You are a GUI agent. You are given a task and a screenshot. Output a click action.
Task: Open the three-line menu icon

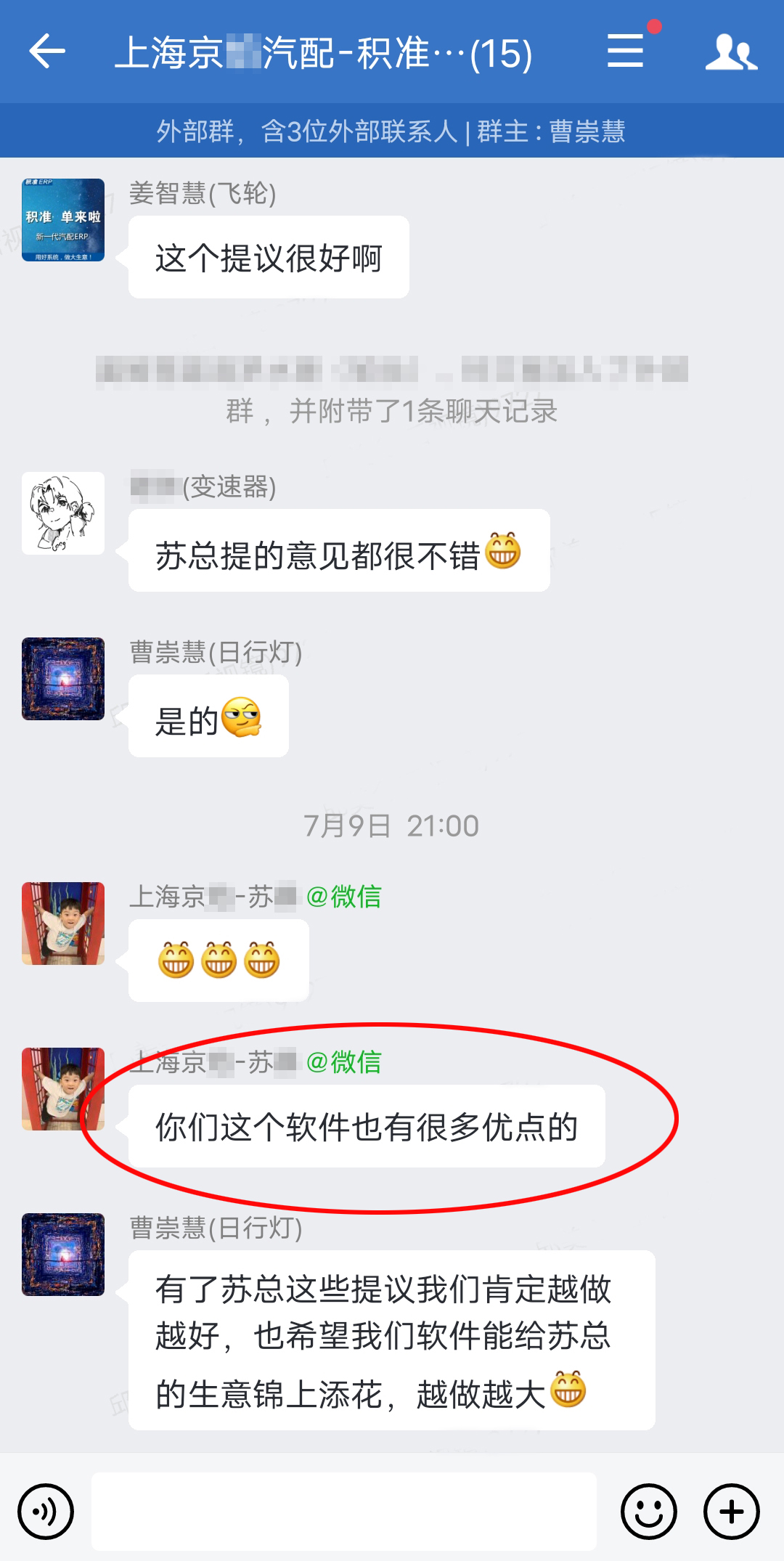coord(626,51)
